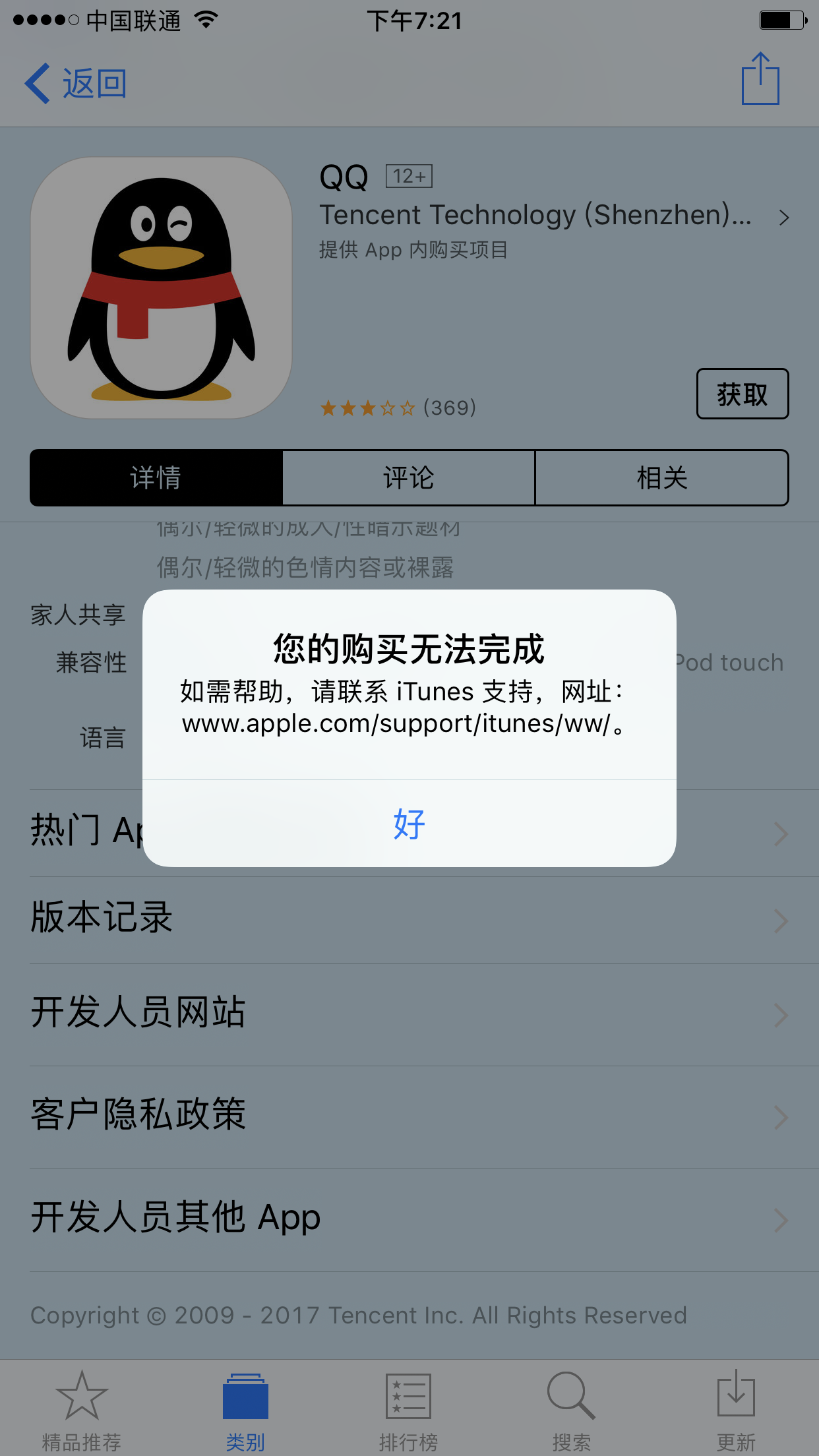Share the QQ app page
The image size is (819, 1456).
click(760, 79)
